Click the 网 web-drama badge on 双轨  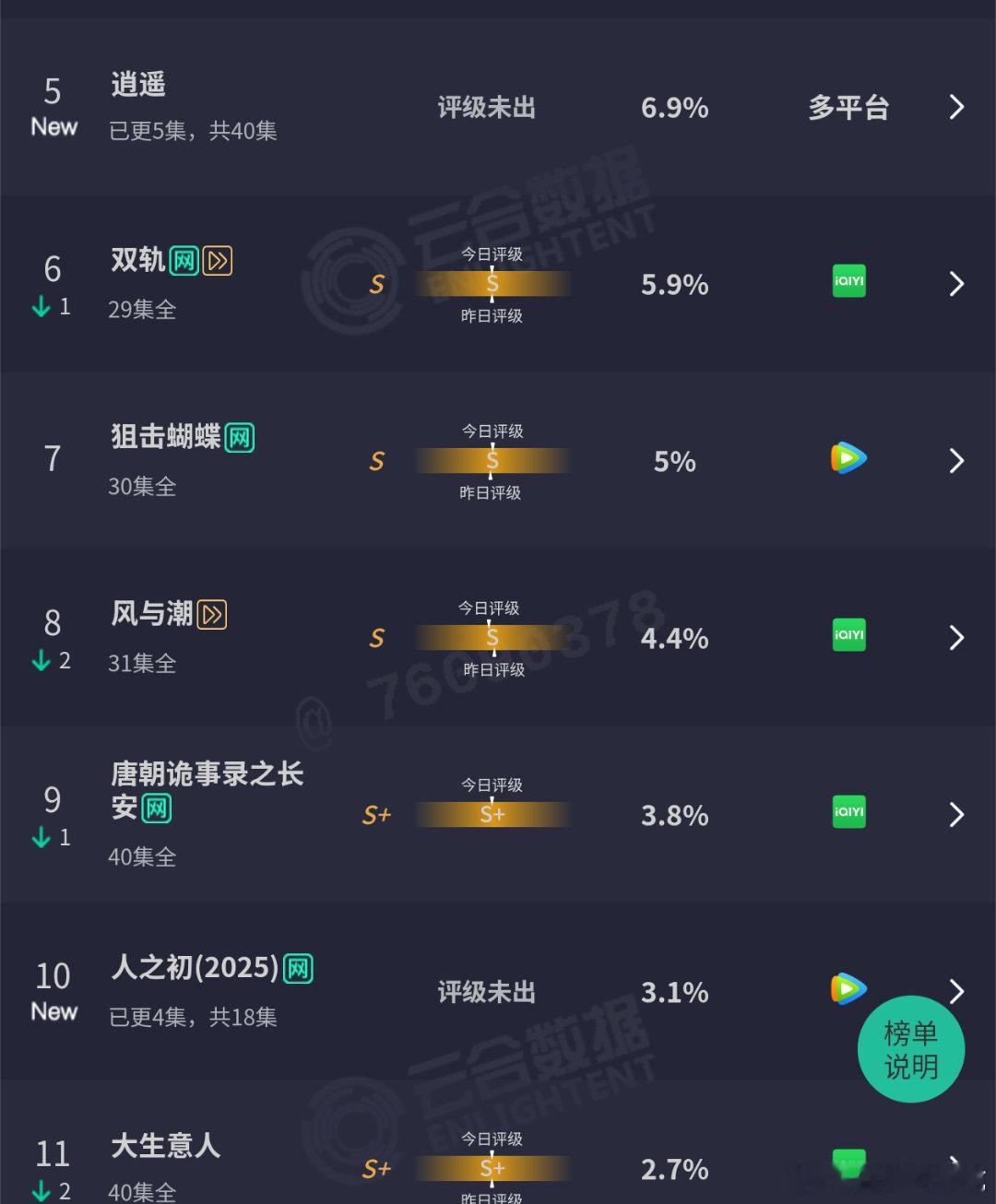tap(184, 261)
